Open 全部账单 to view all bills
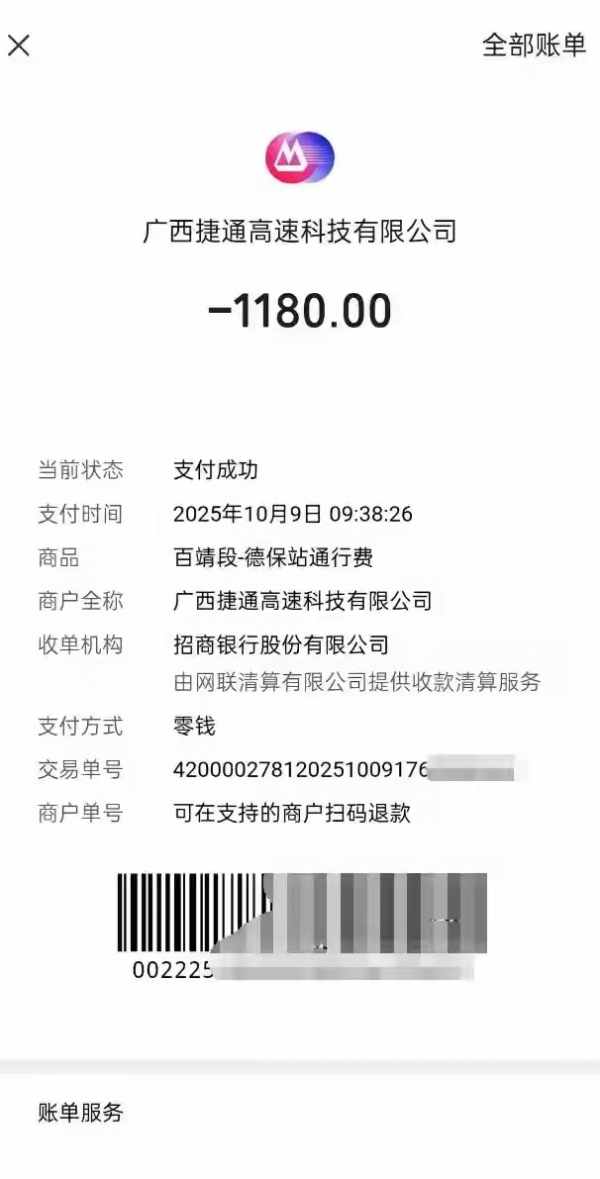 click(533, 45)
